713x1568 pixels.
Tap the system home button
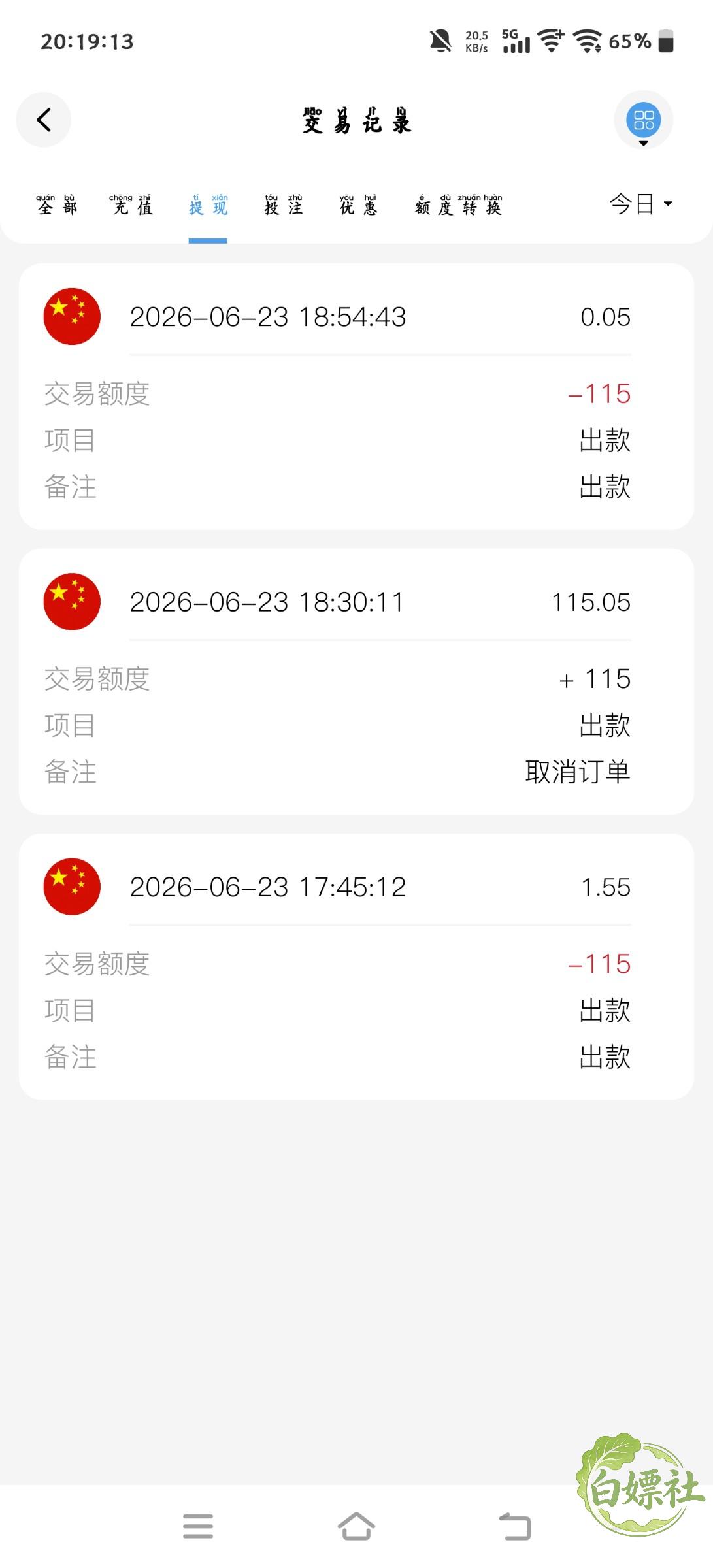point(356,1527)
